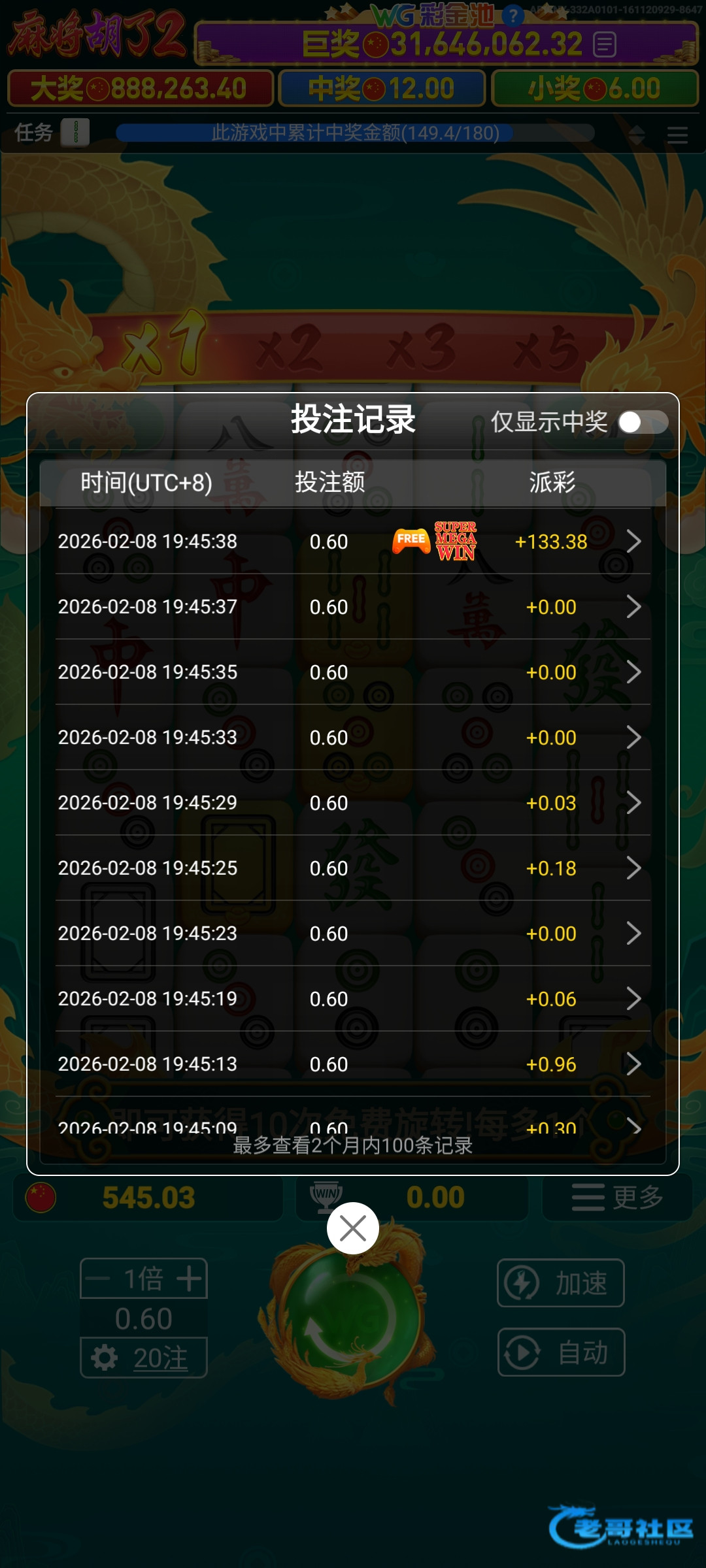The height and width of the screenshot is (1568, 706).
Task: Open the 19:45:38 record with +133.38 payout
Action: click(x=633, y=542)
